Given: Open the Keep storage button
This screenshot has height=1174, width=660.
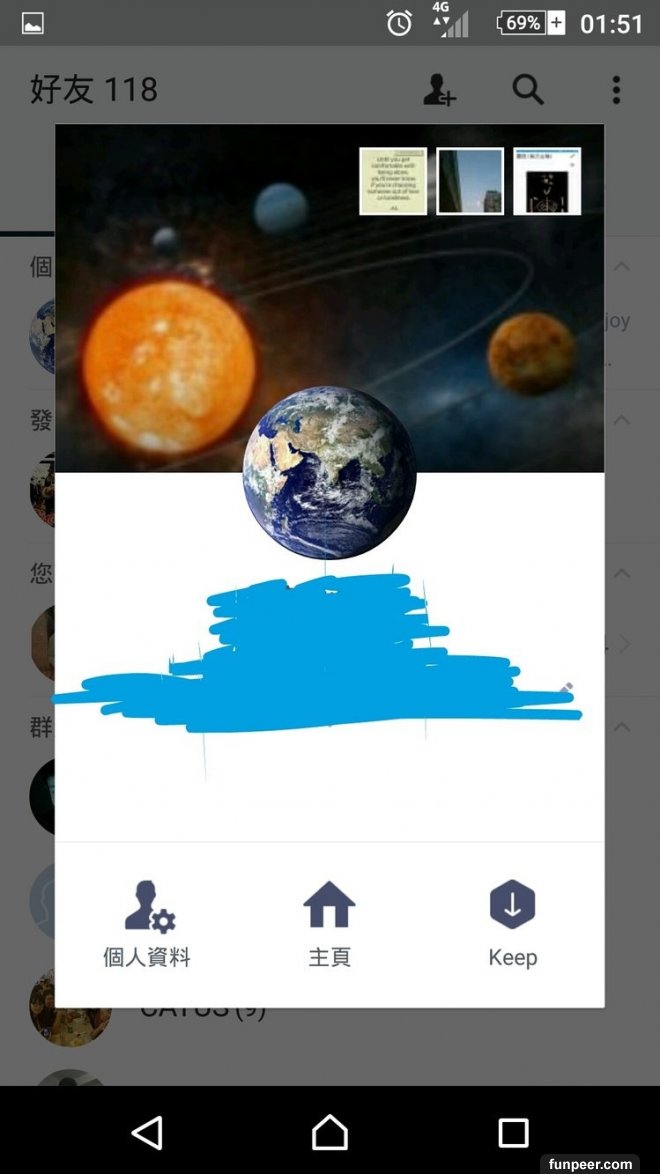Looking at the screenshot, I should 512,923.
